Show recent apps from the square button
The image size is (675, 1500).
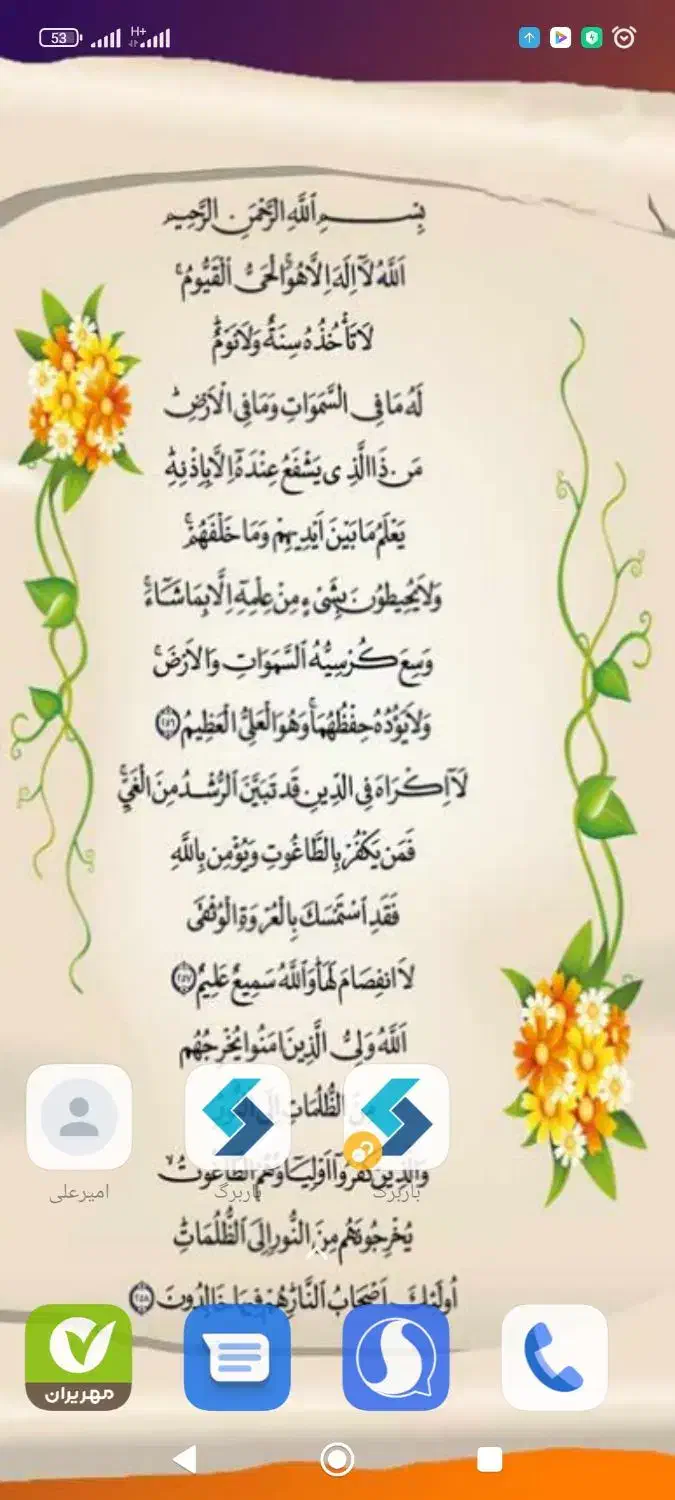[489, 1459]
